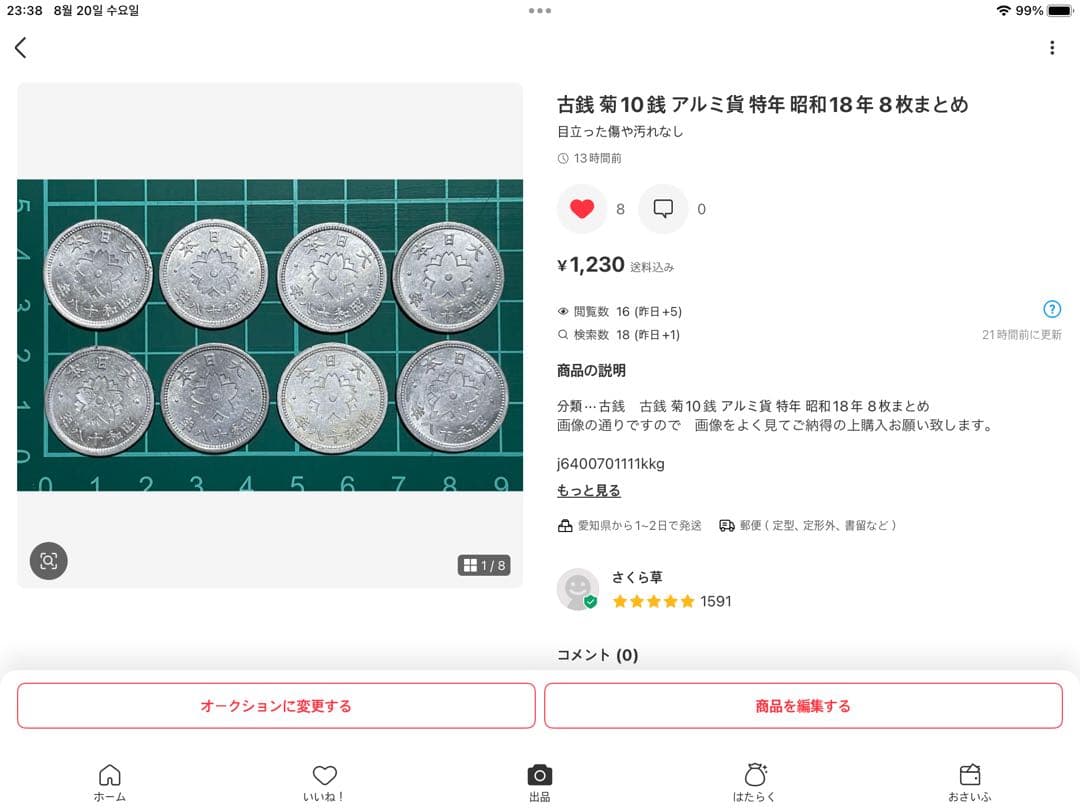
Task: Open seller さくら草's profile
Action: tap(636, 577)
